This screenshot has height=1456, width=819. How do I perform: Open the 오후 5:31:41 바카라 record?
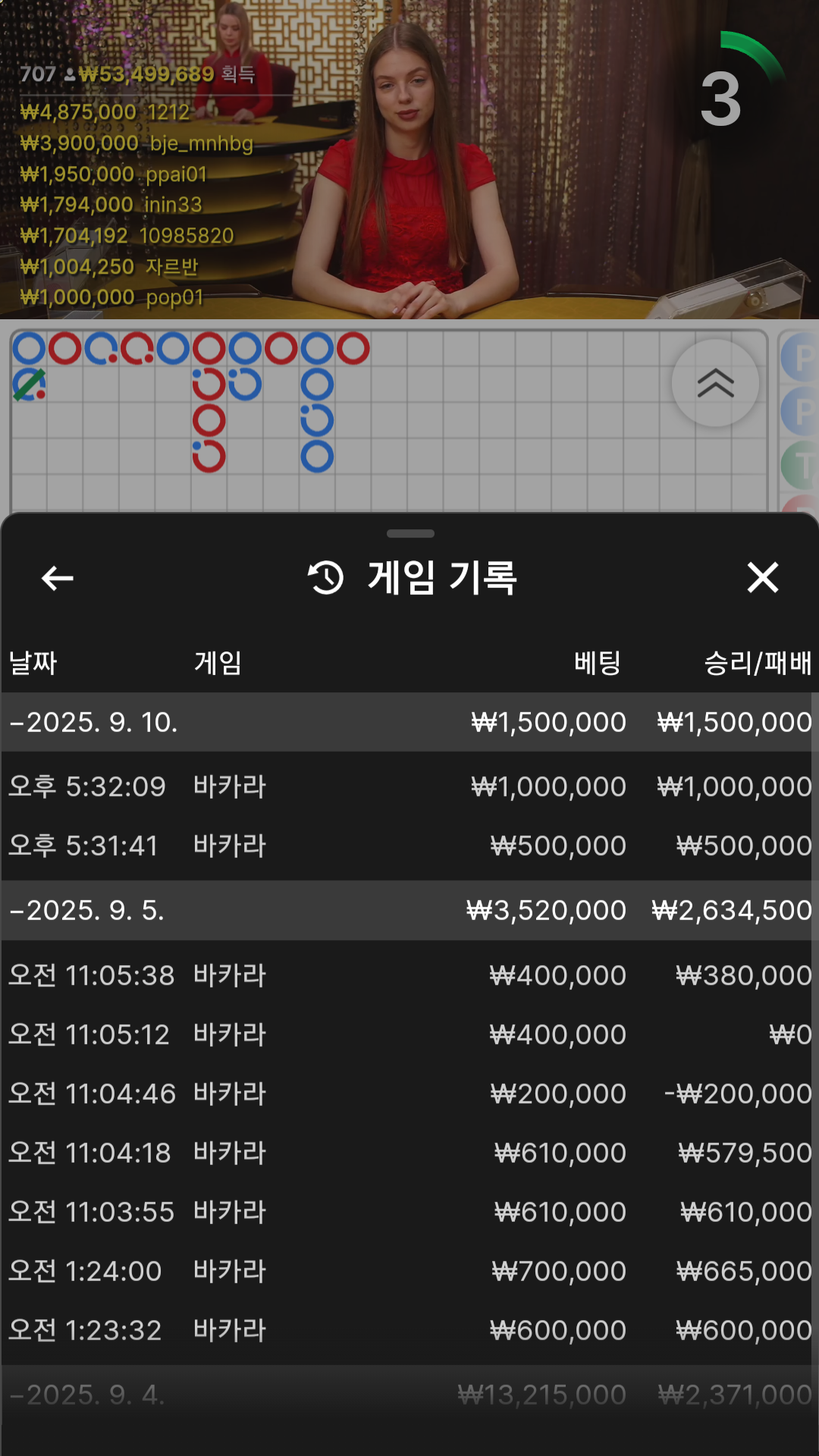tap(409, 846)
